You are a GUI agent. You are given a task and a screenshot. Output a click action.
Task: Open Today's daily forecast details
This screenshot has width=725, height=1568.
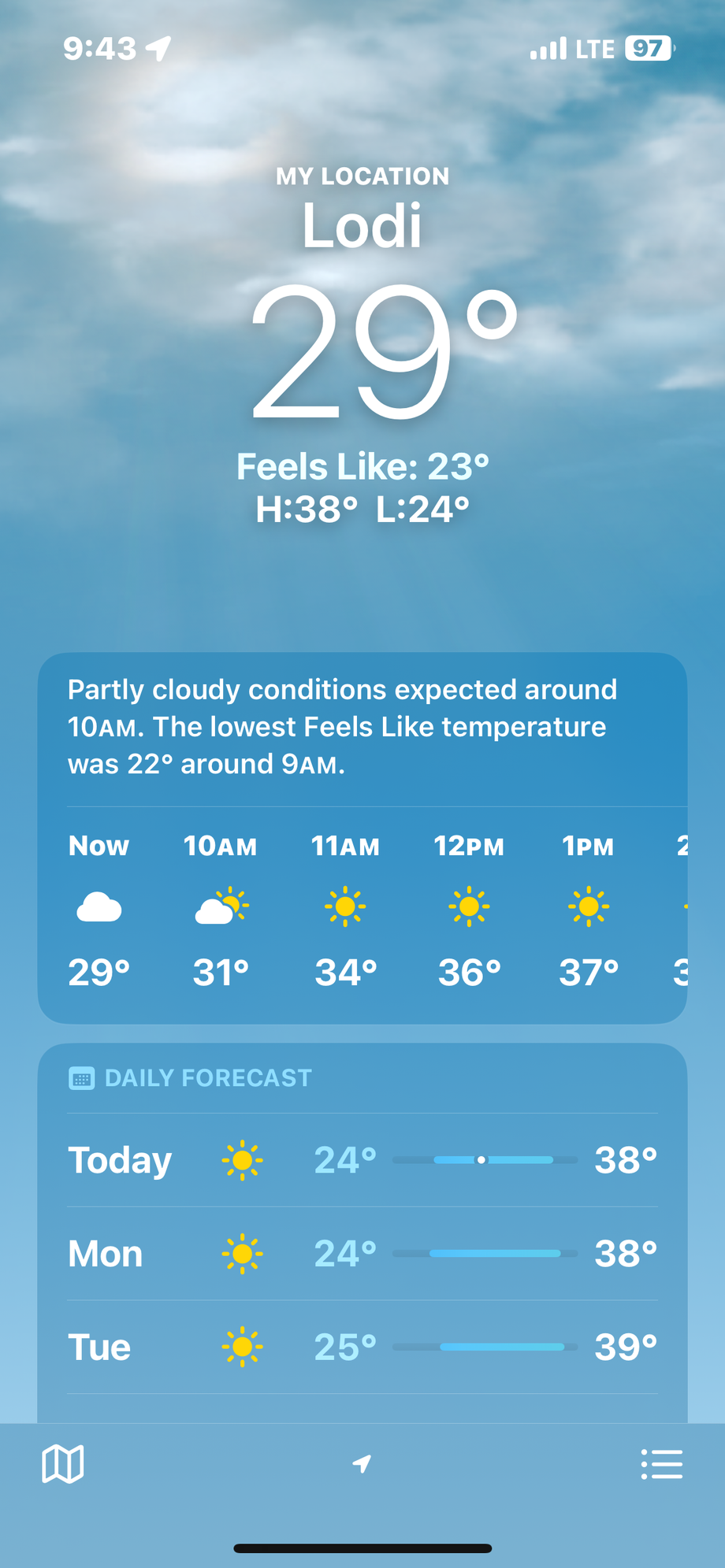point(362,1160)
